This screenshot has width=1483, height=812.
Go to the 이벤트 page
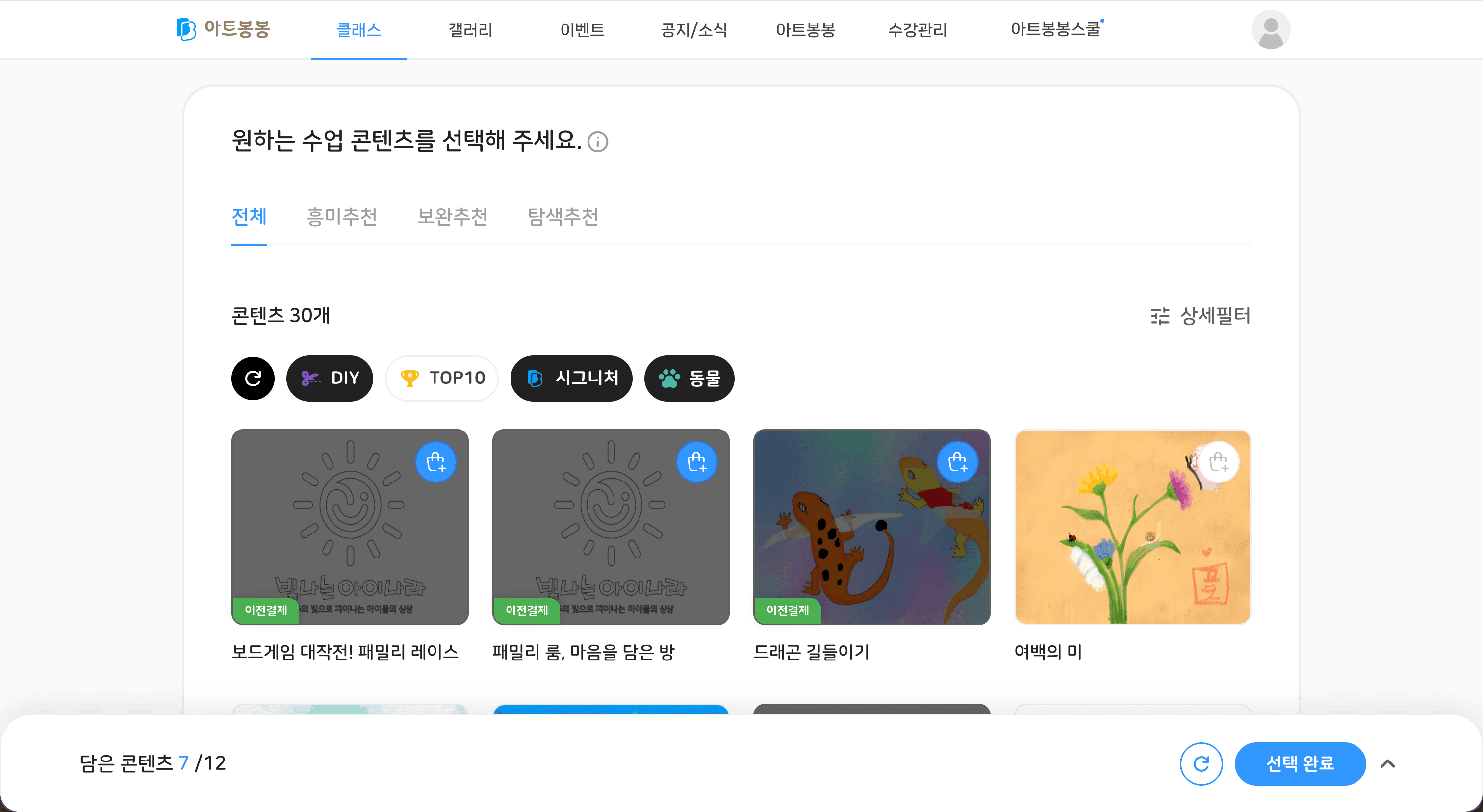click(582, 29)
